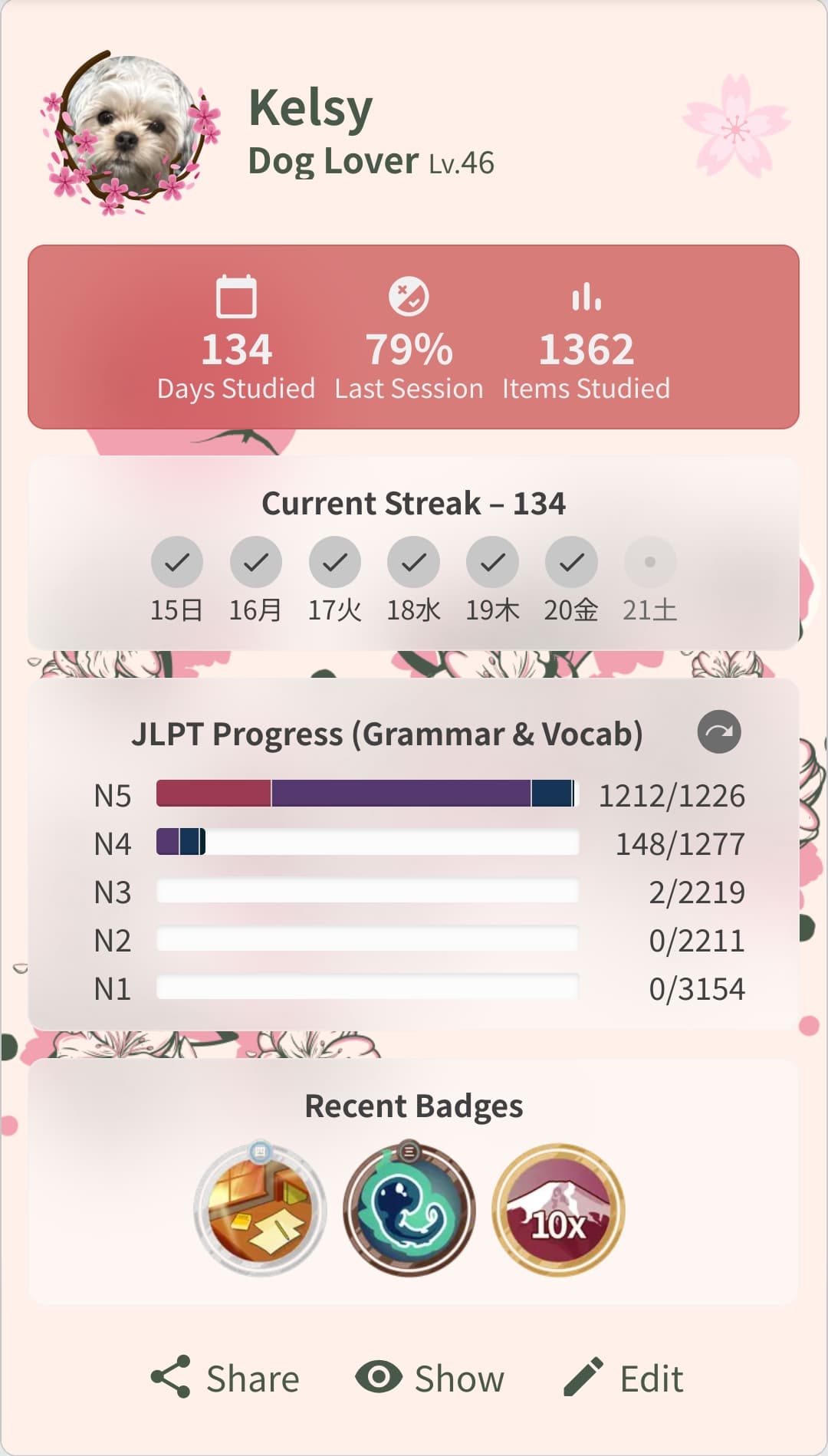Edit the profile card
Image resolution: width=828 pixels, height=1456 pixels.
tap(623, 1378)
